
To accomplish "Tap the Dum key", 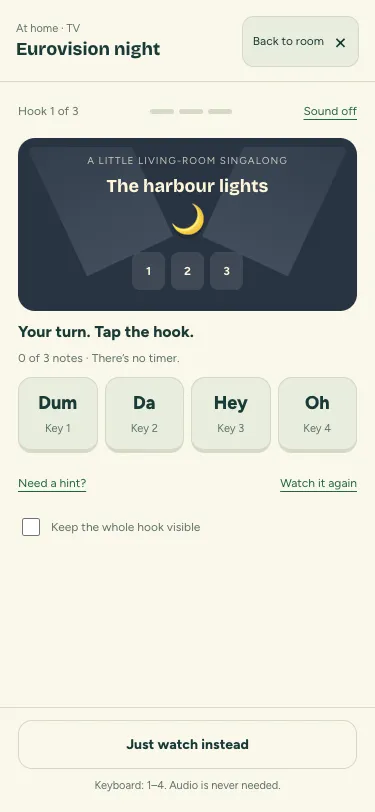I will (57, 414).
